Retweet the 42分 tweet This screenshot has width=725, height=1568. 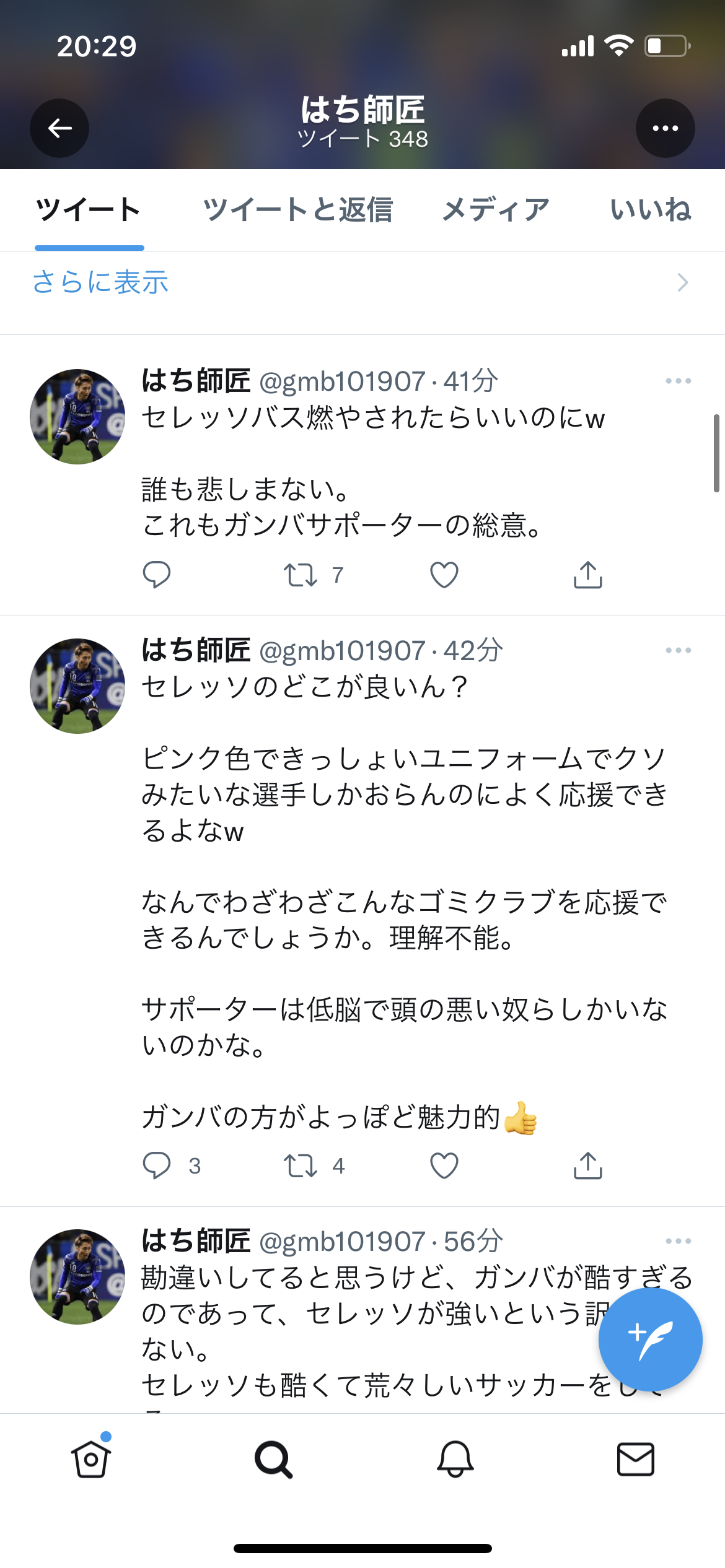301,1165
